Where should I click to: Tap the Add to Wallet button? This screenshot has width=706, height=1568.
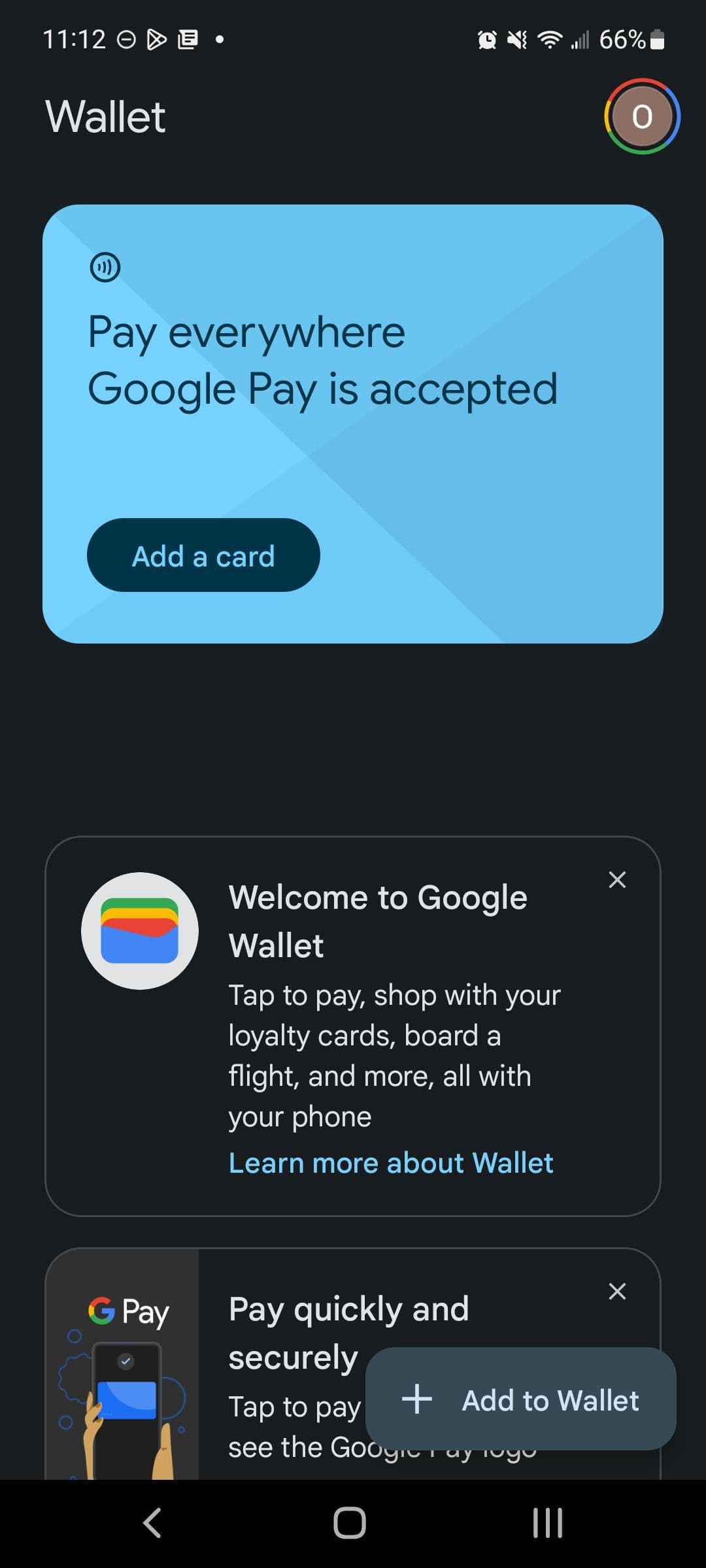(520, 1400)
